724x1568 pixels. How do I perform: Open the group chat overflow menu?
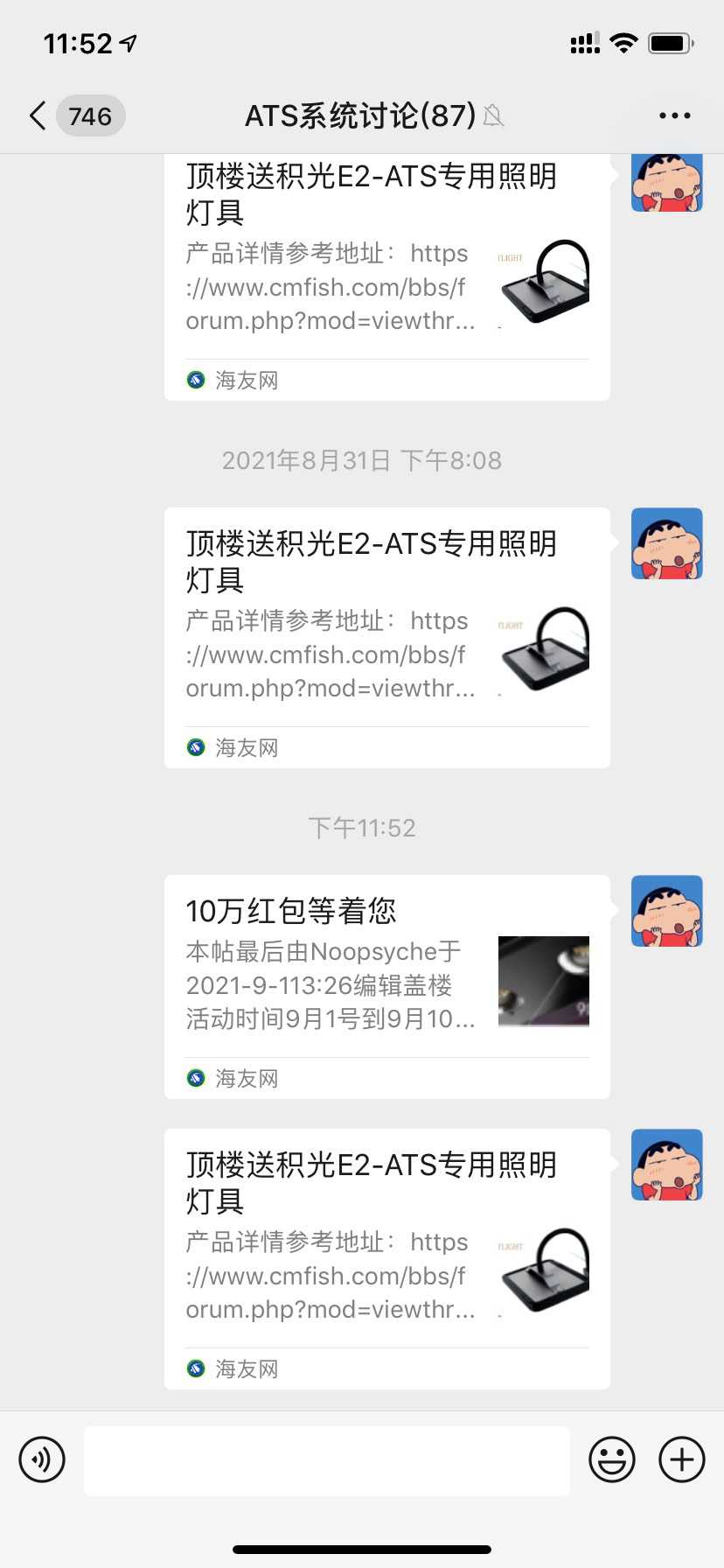(x=674, y=115)
